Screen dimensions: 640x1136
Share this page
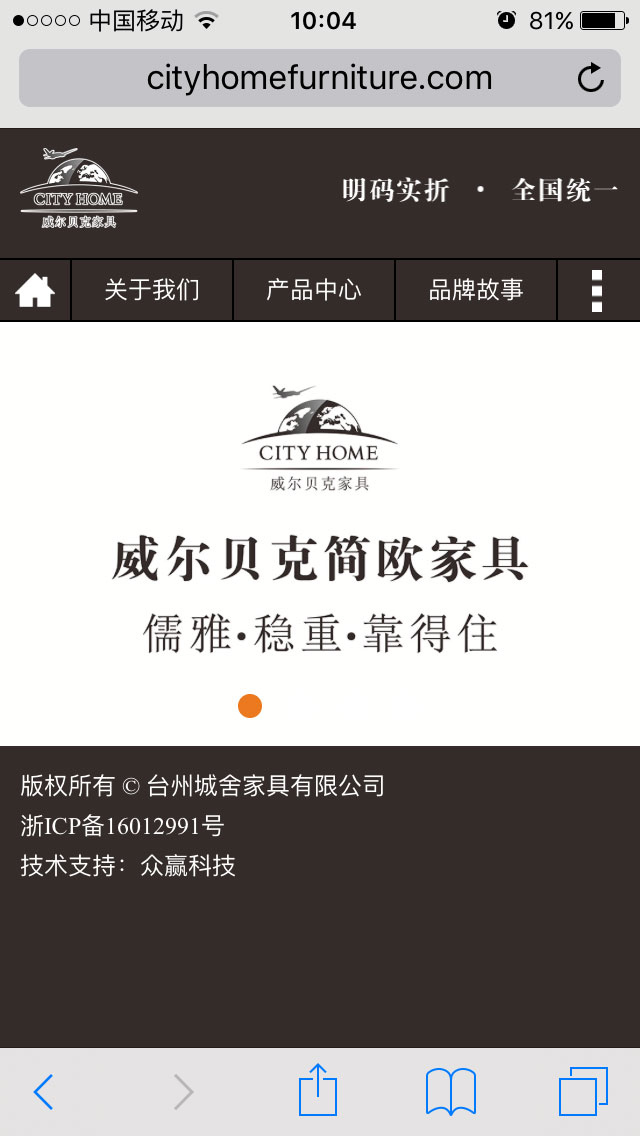click(x=318, y=1090)
